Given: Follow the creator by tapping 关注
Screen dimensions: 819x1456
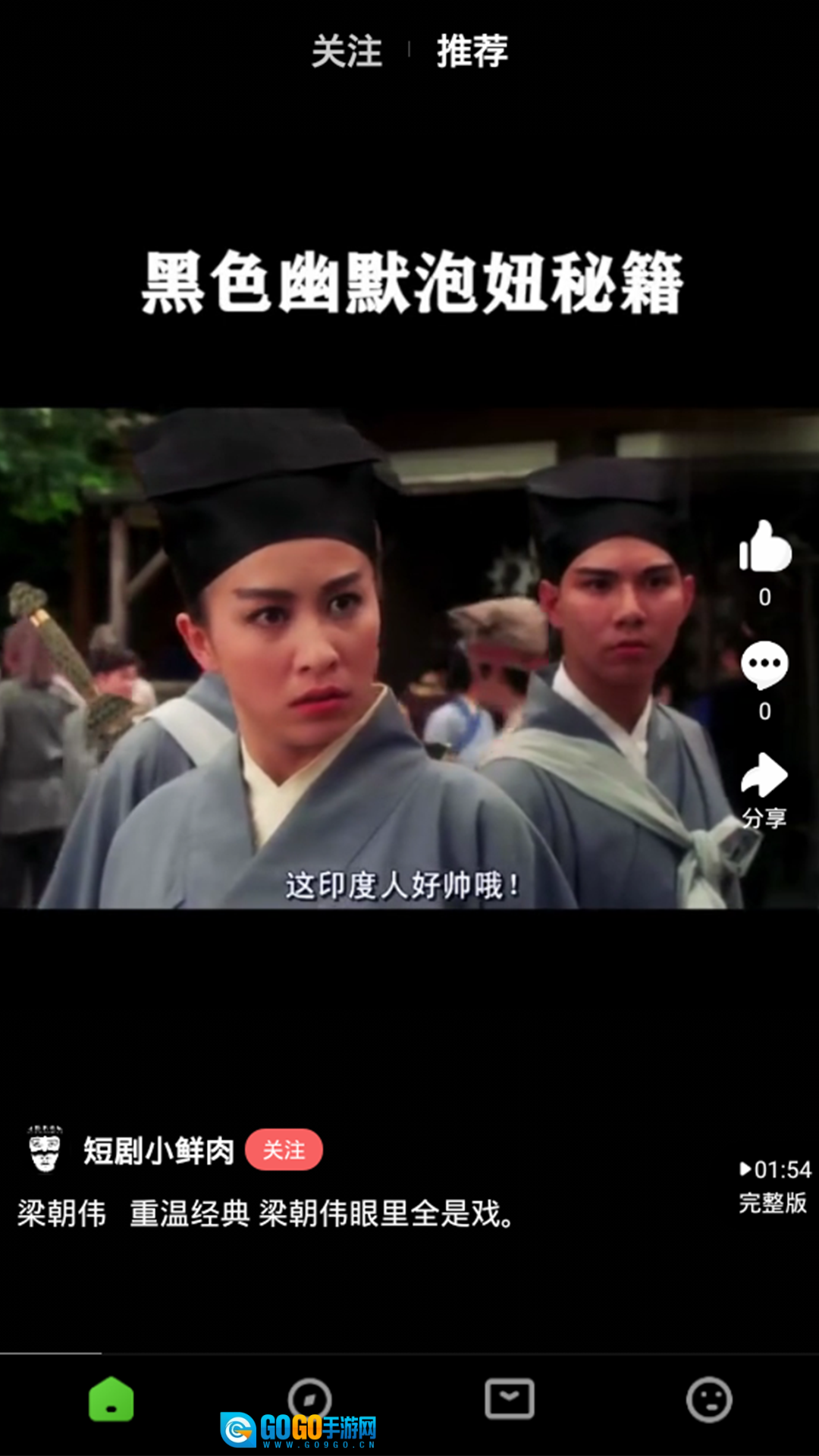Looking at the screenshot, I should point(284,1150).
